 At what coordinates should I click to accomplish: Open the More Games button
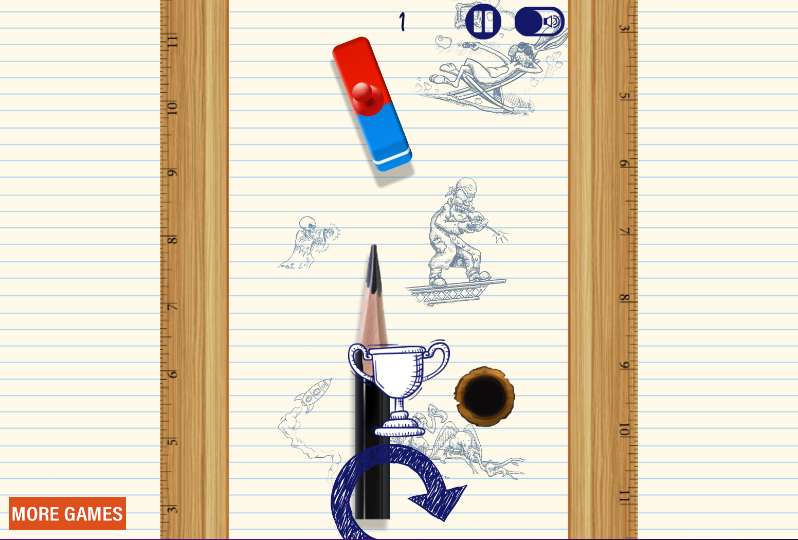[67, 514]
